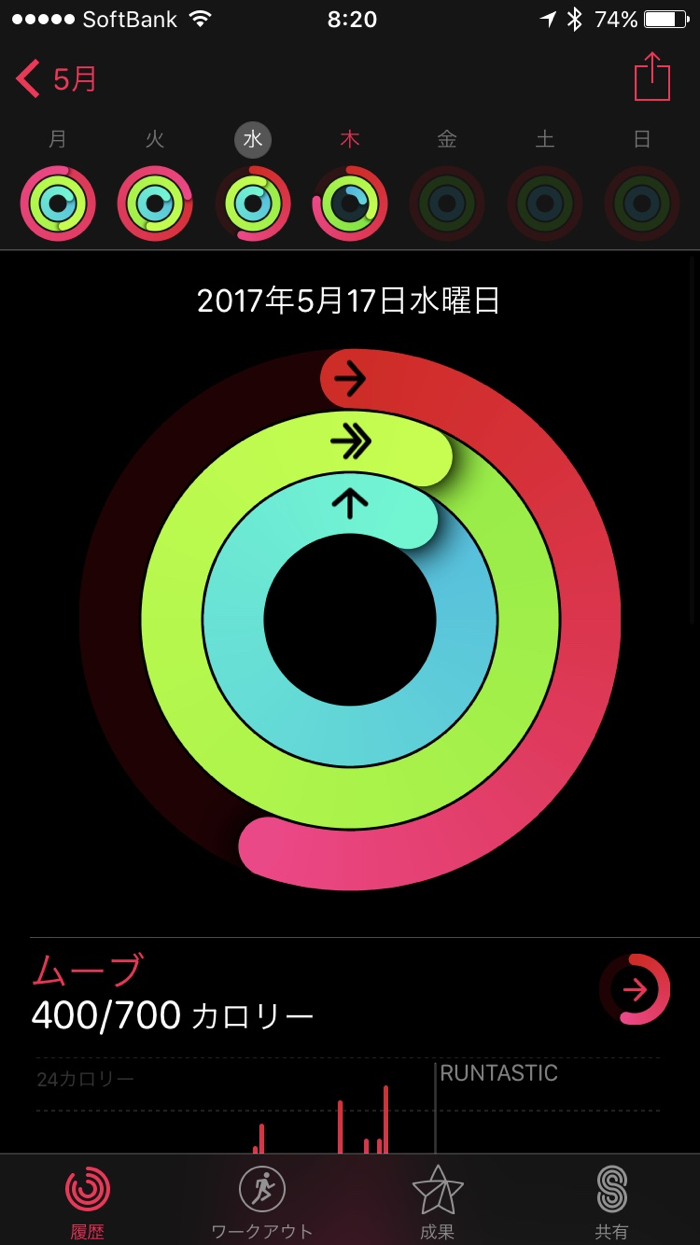The height and width of the screenshot is (1245, 700).
Task: Select Friday (金) activity rings
Action: [447, 203]
